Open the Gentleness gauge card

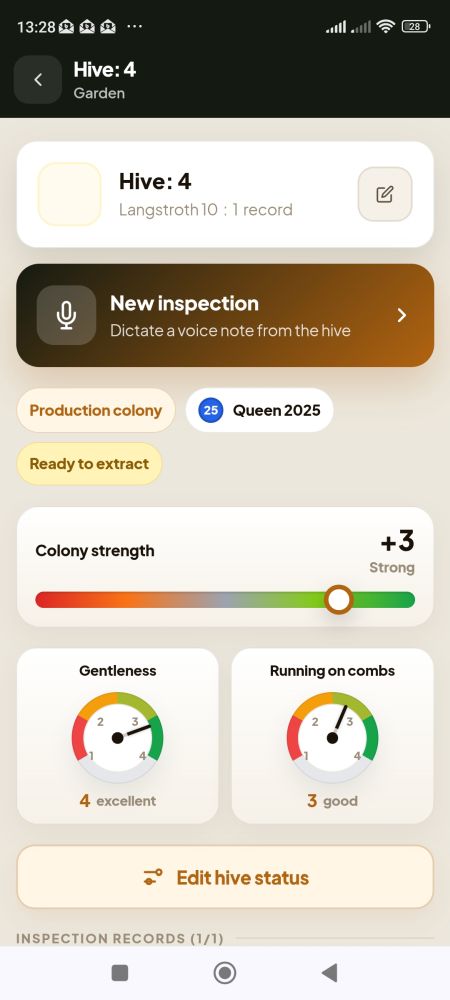click(x=117, y=736)
